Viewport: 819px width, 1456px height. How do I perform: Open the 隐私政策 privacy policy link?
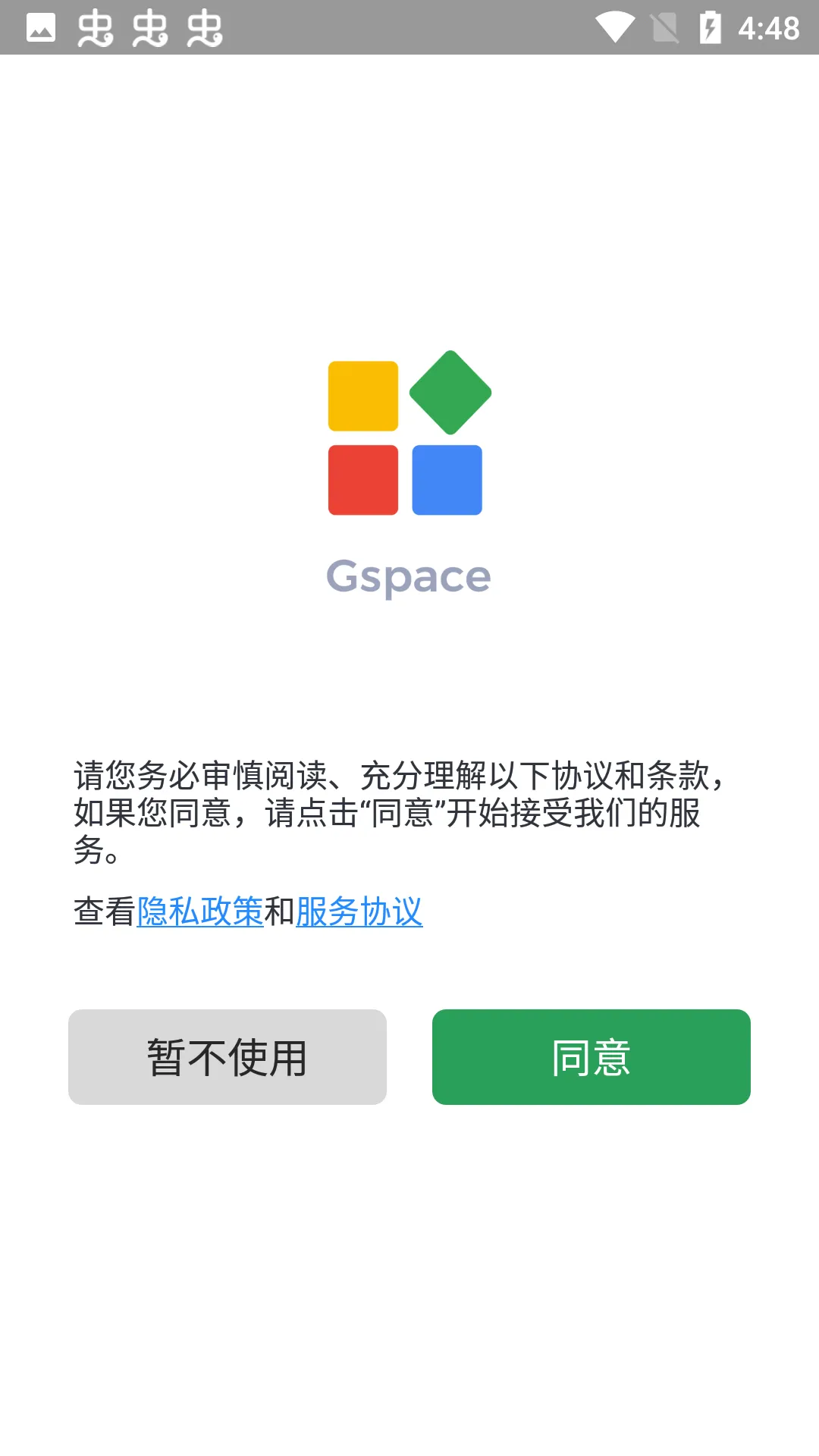200,912
